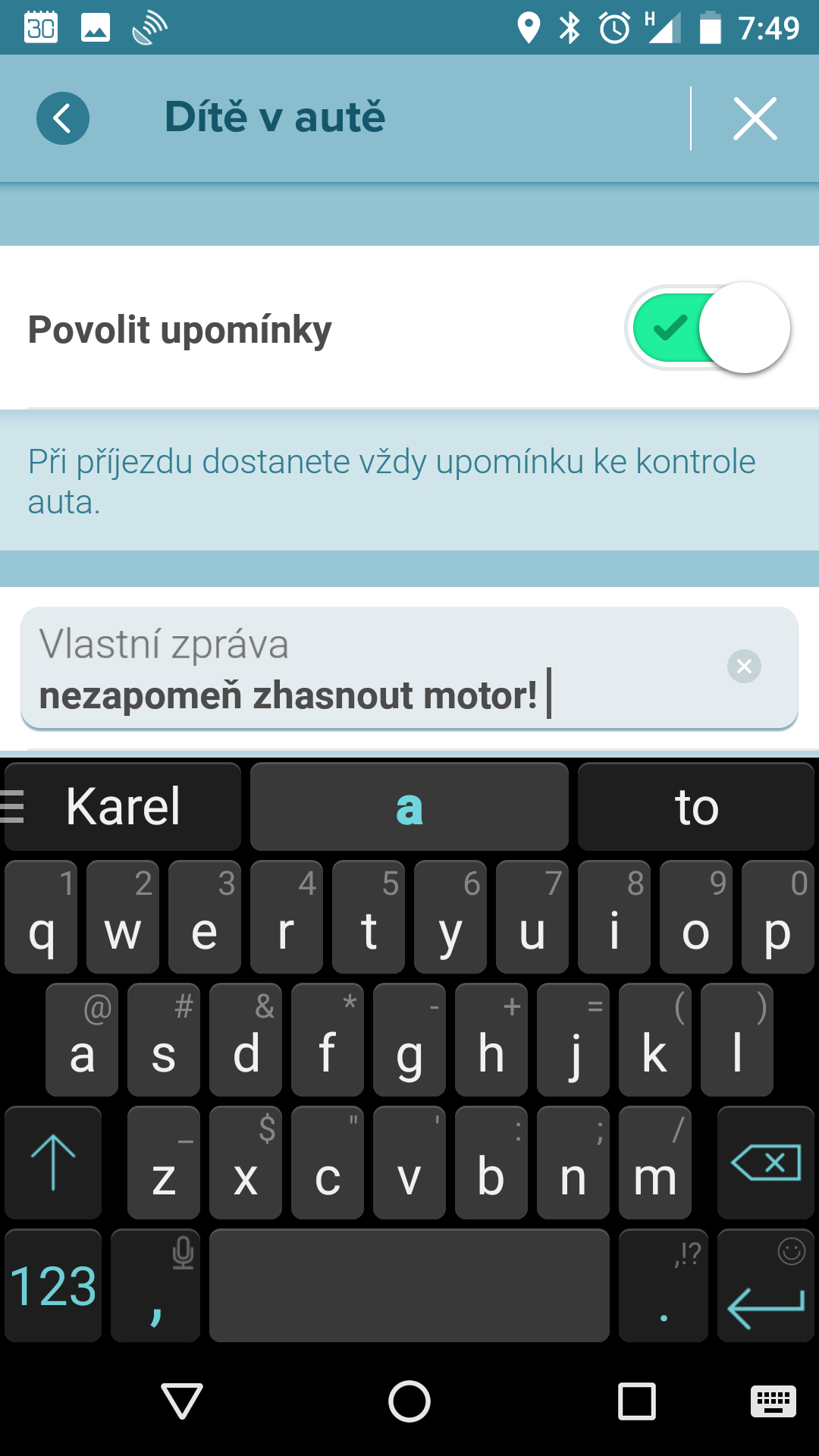Clear the custom message text
Viewport: 819px width, 1456px height.
pos(745,666)
